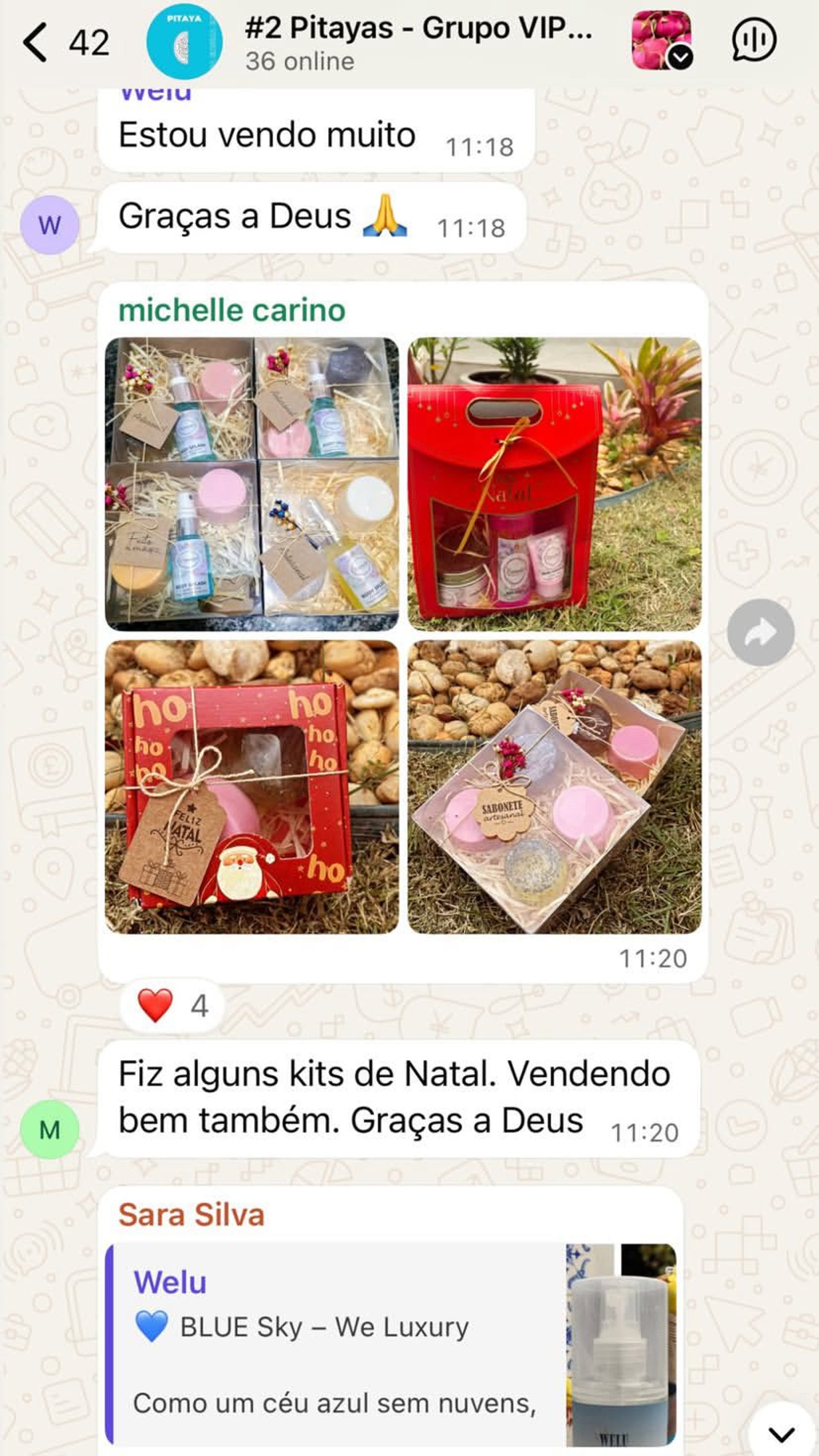Go back to the chat list
This screenshot has height=1456, width=819.
(35, 42)
